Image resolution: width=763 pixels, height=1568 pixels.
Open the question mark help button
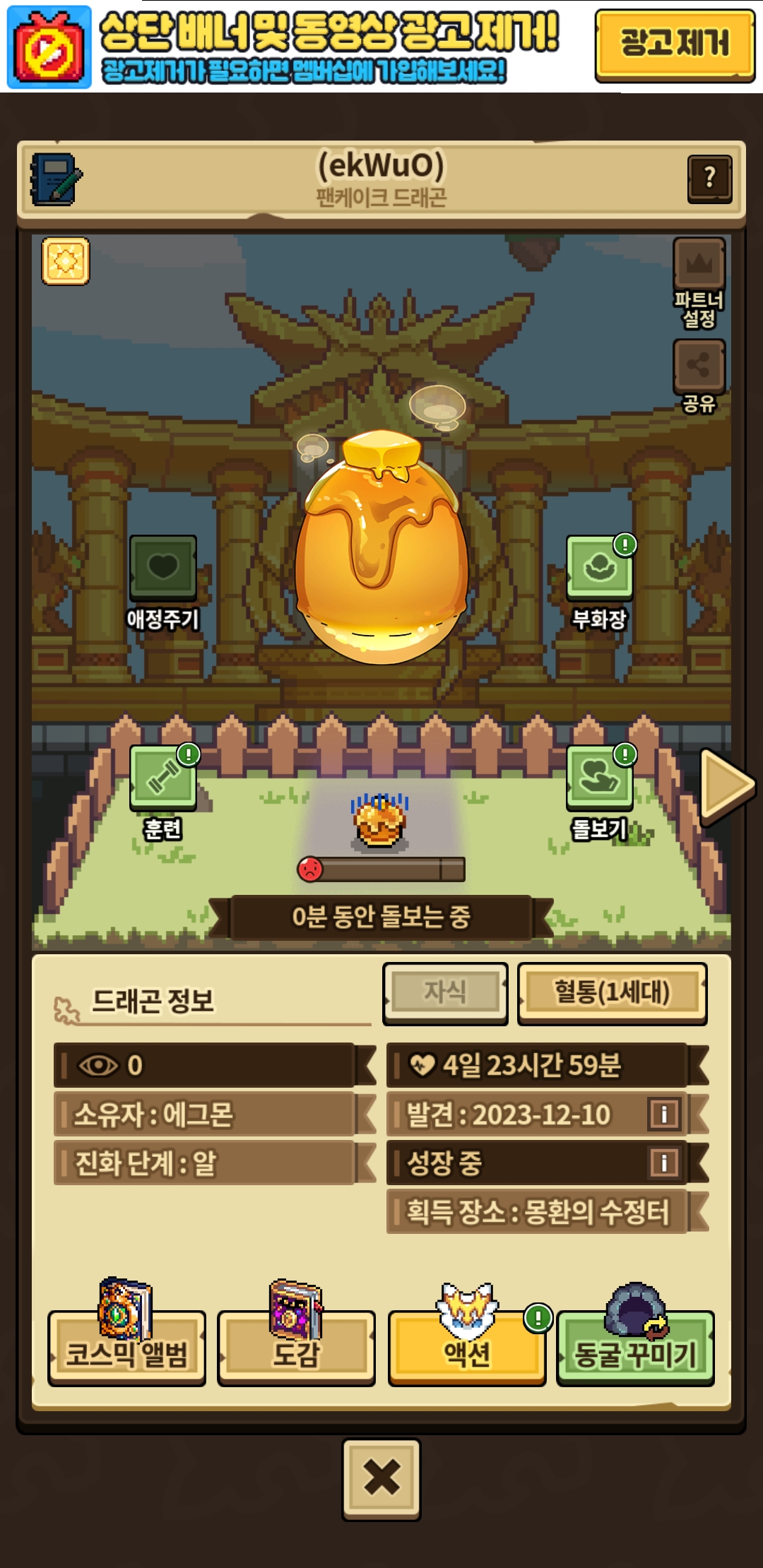pyautogui.click(x=709, y=179)
